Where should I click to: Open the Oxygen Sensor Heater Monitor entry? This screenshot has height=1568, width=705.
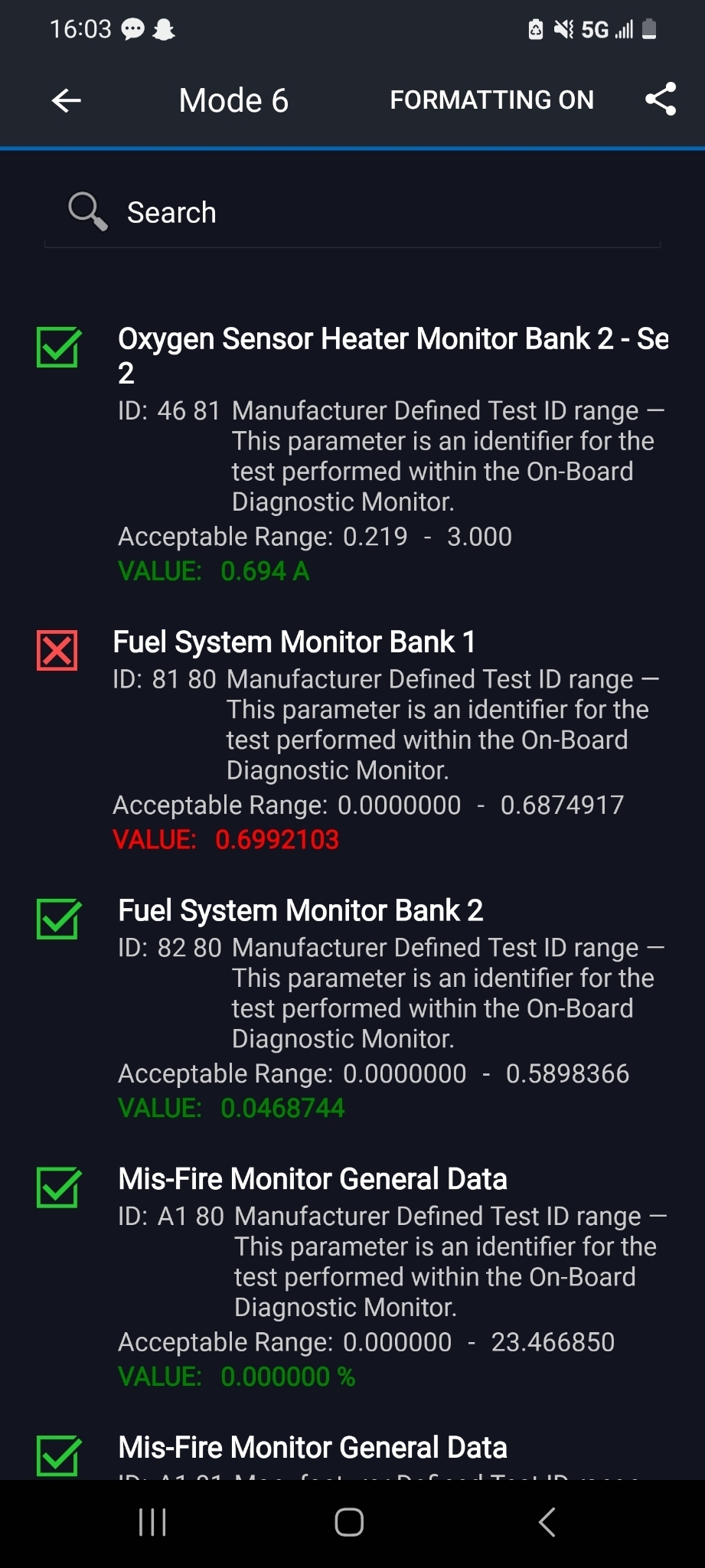coord(390,355)
